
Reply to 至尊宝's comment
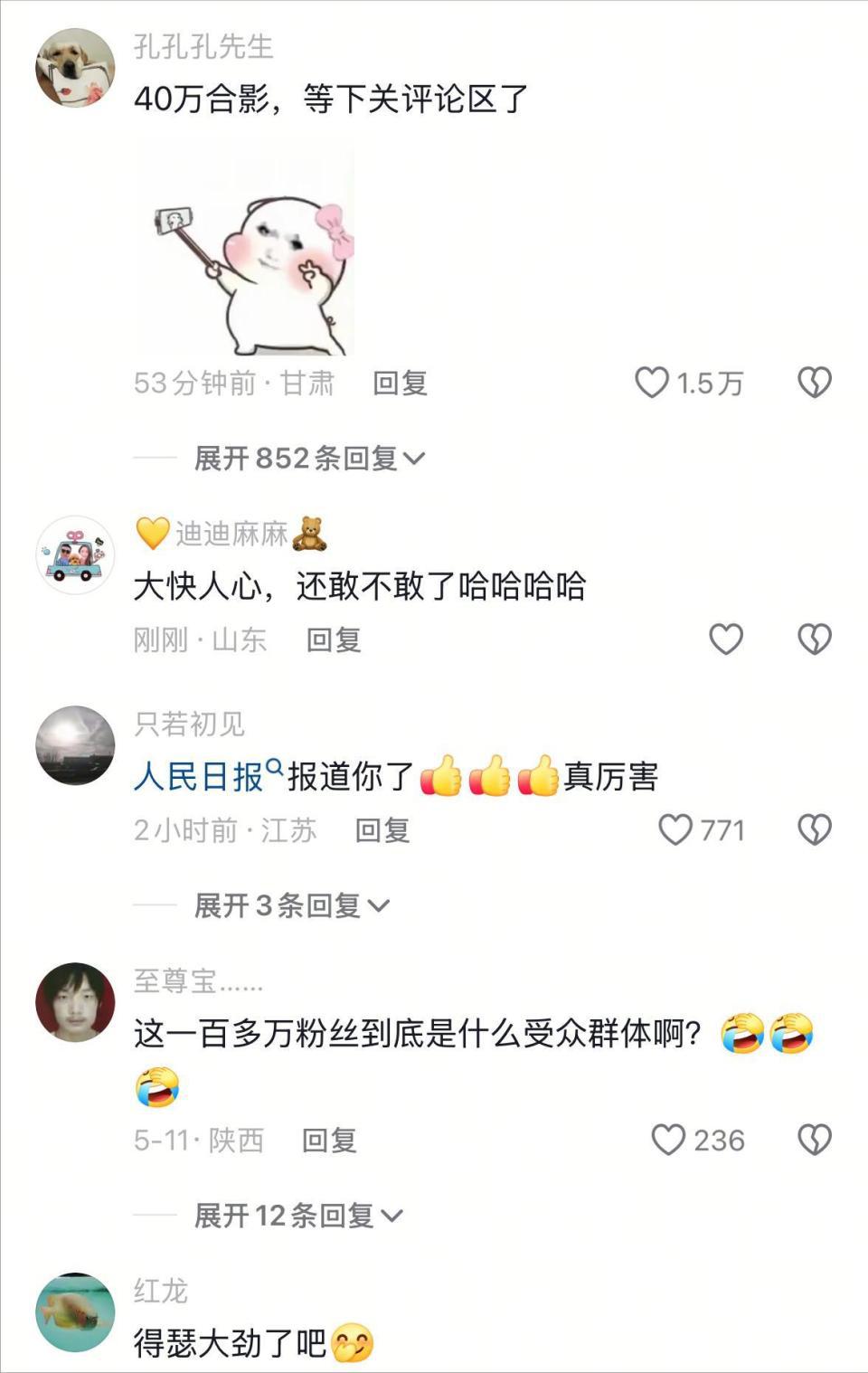[x=328, y=1141]
